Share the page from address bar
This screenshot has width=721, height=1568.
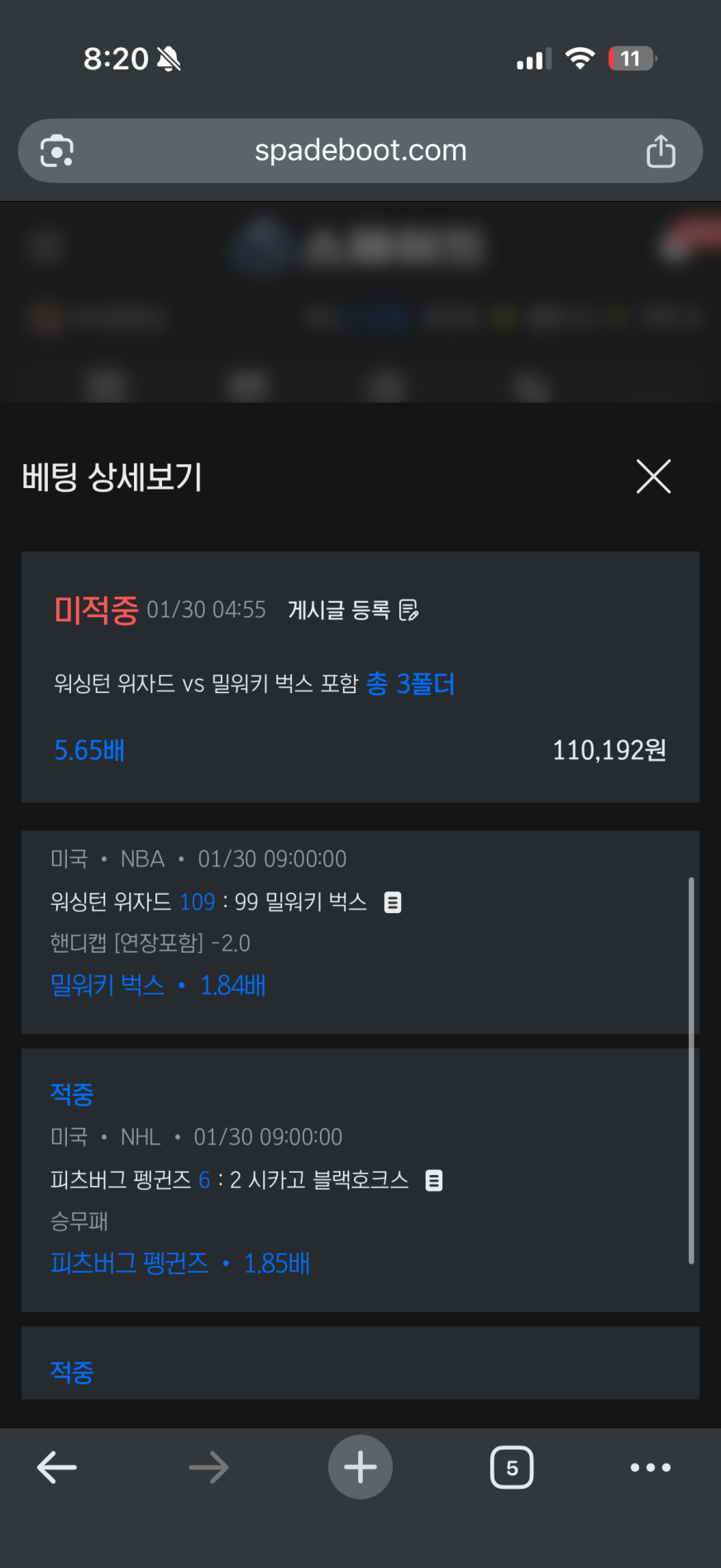[x=661, y=151]
